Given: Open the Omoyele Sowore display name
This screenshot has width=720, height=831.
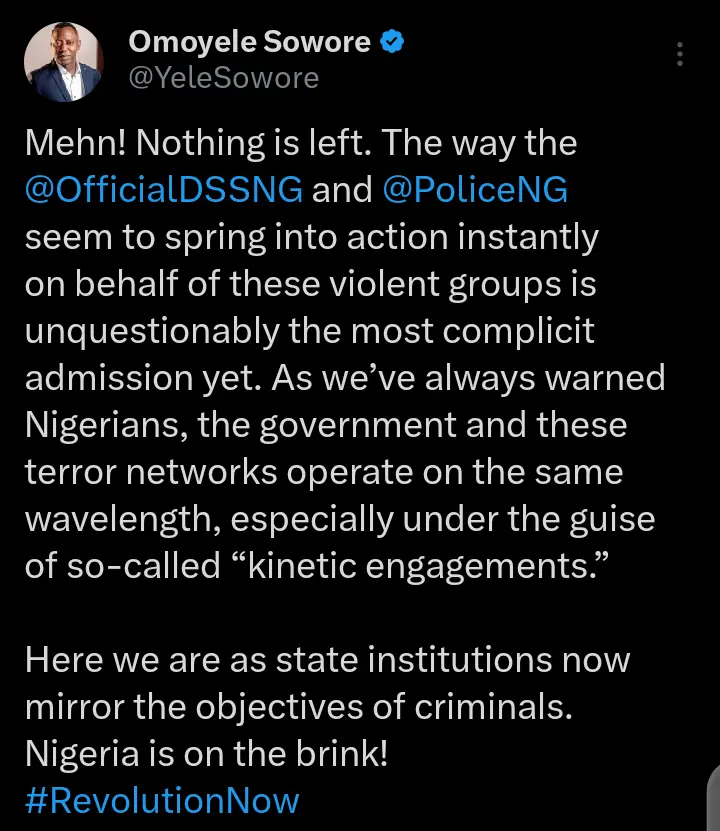Looking at the screenshot, I should coord(250,42).
